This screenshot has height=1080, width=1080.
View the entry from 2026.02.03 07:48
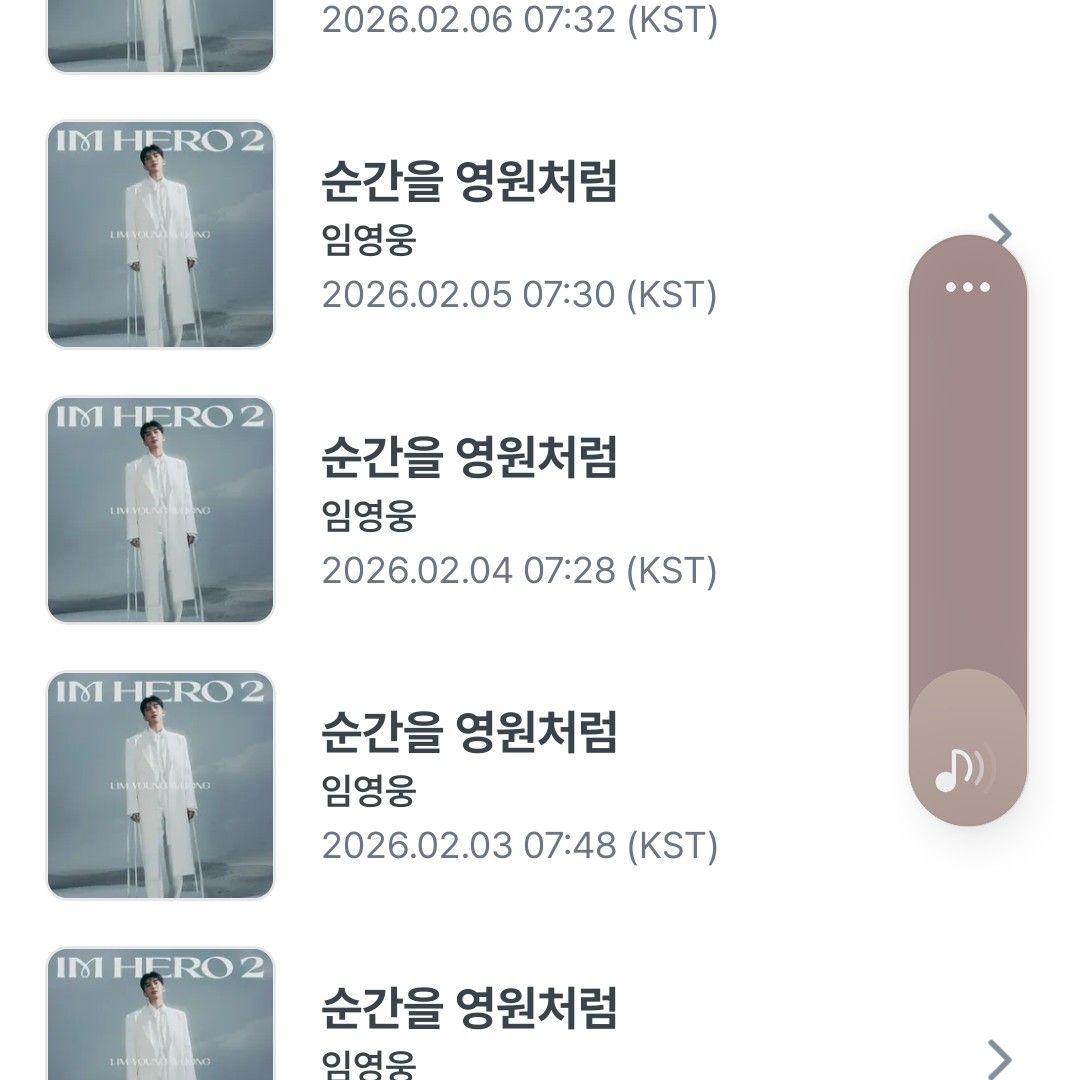(x=468, y=786)
